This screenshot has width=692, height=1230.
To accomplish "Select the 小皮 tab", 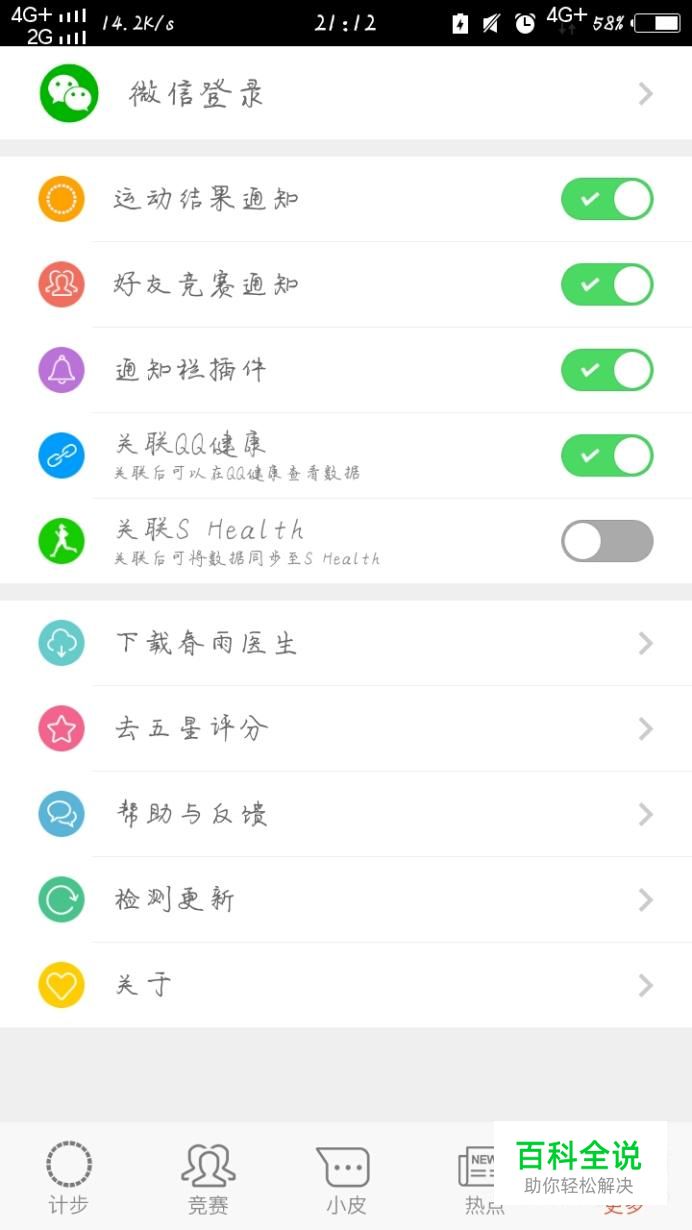I will pyautogui.click(x=345, y=1178).
